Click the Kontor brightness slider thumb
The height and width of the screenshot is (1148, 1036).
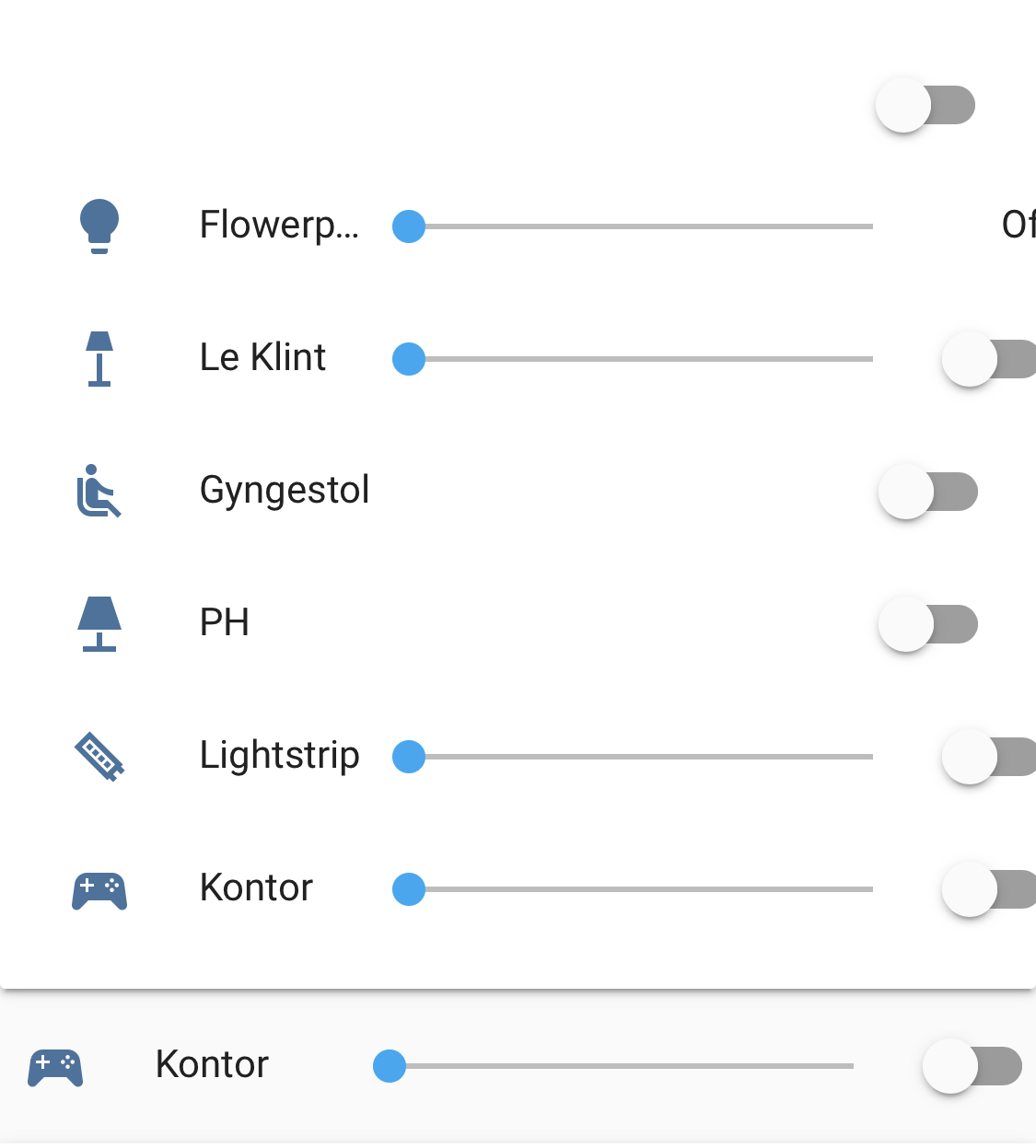coord(409,888)
